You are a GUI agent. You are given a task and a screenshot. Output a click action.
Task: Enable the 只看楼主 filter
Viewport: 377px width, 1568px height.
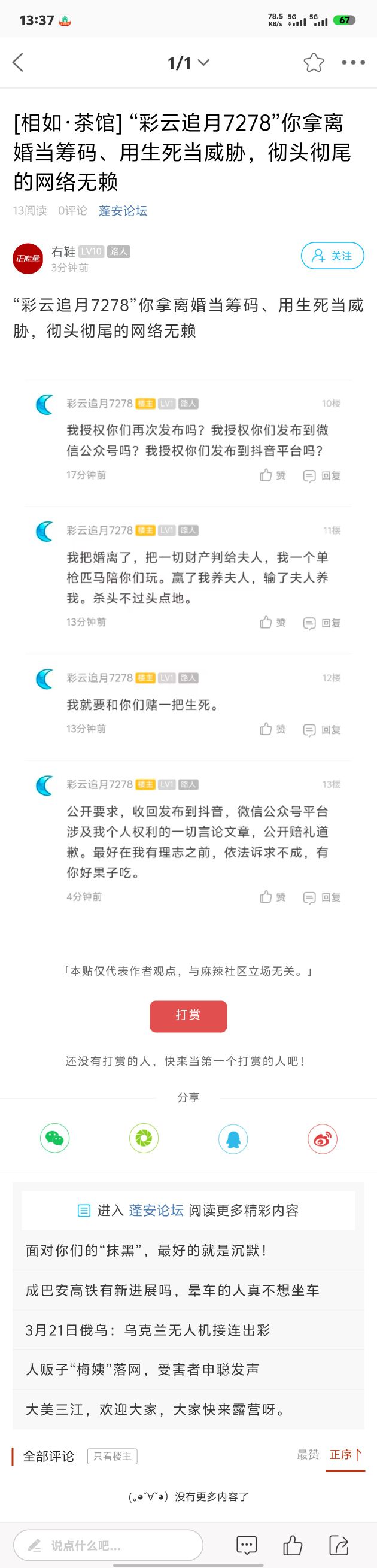113,1456
